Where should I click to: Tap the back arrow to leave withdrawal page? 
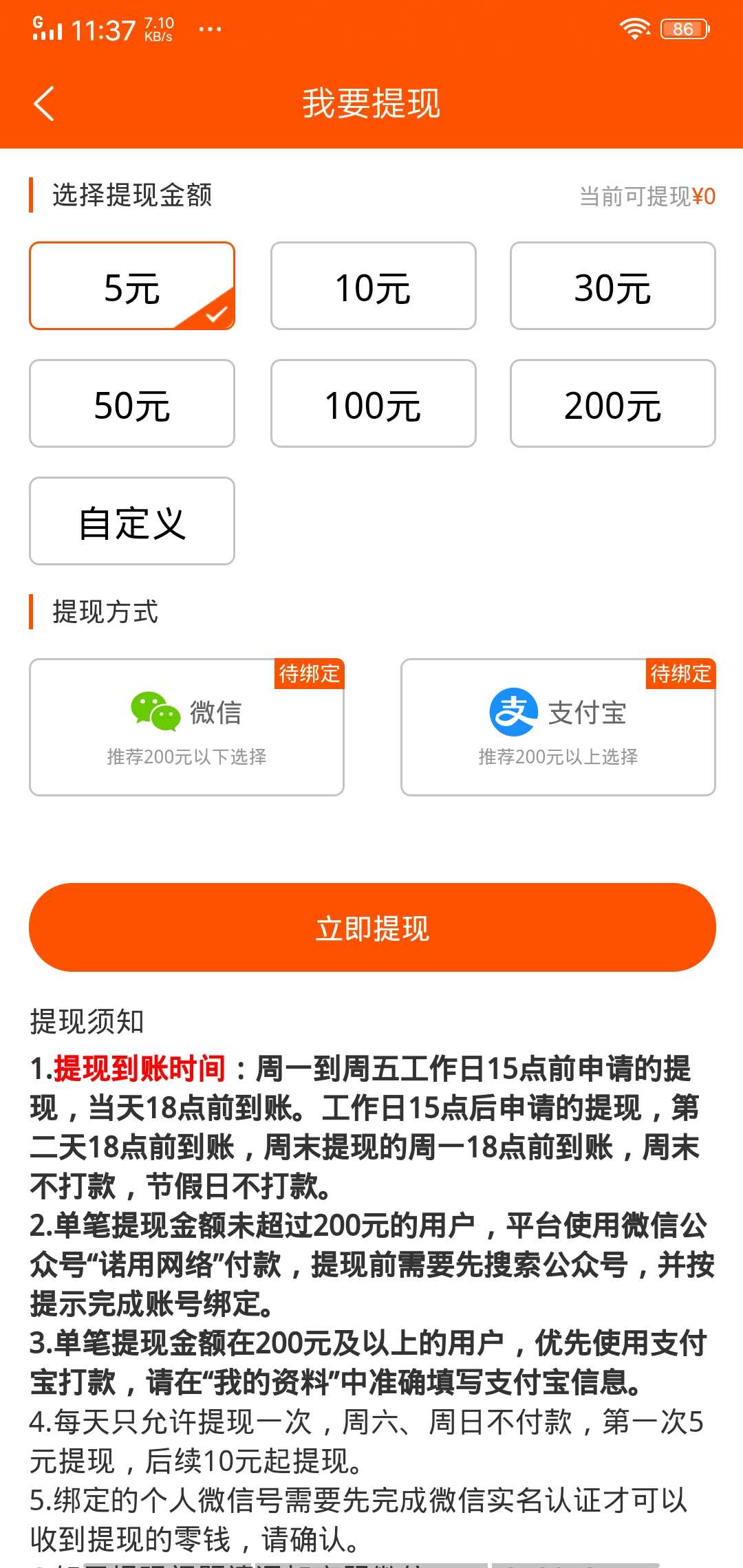(x=44, y=105)
